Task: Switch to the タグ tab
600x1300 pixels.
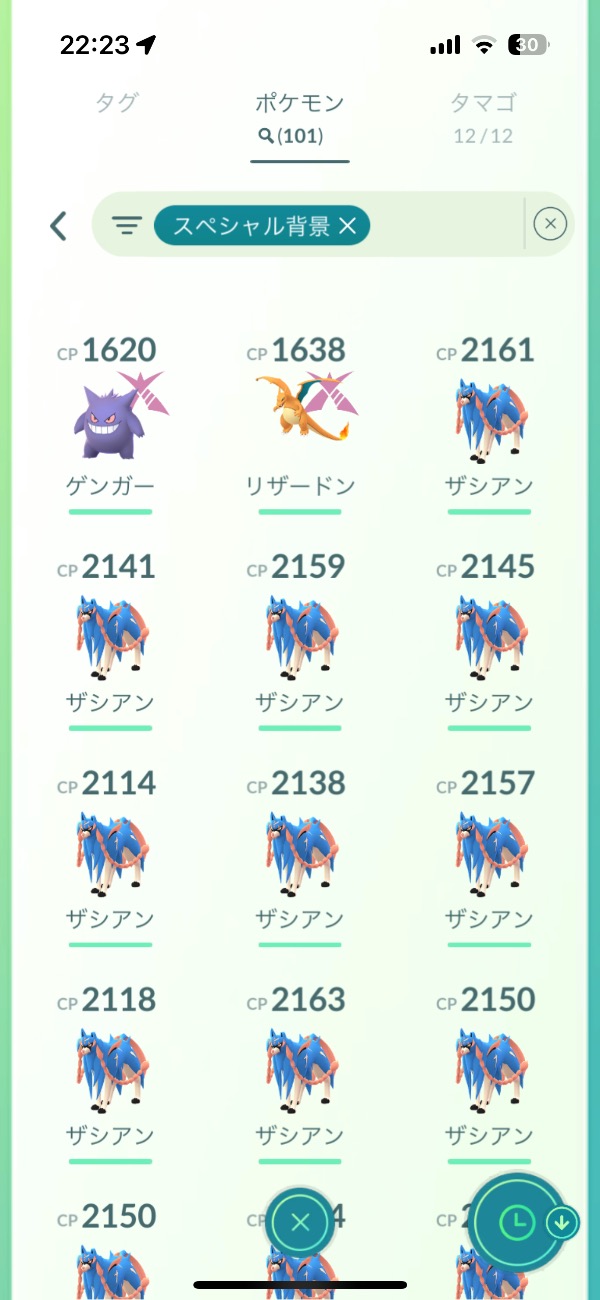Action: click(x=117, y=103)
